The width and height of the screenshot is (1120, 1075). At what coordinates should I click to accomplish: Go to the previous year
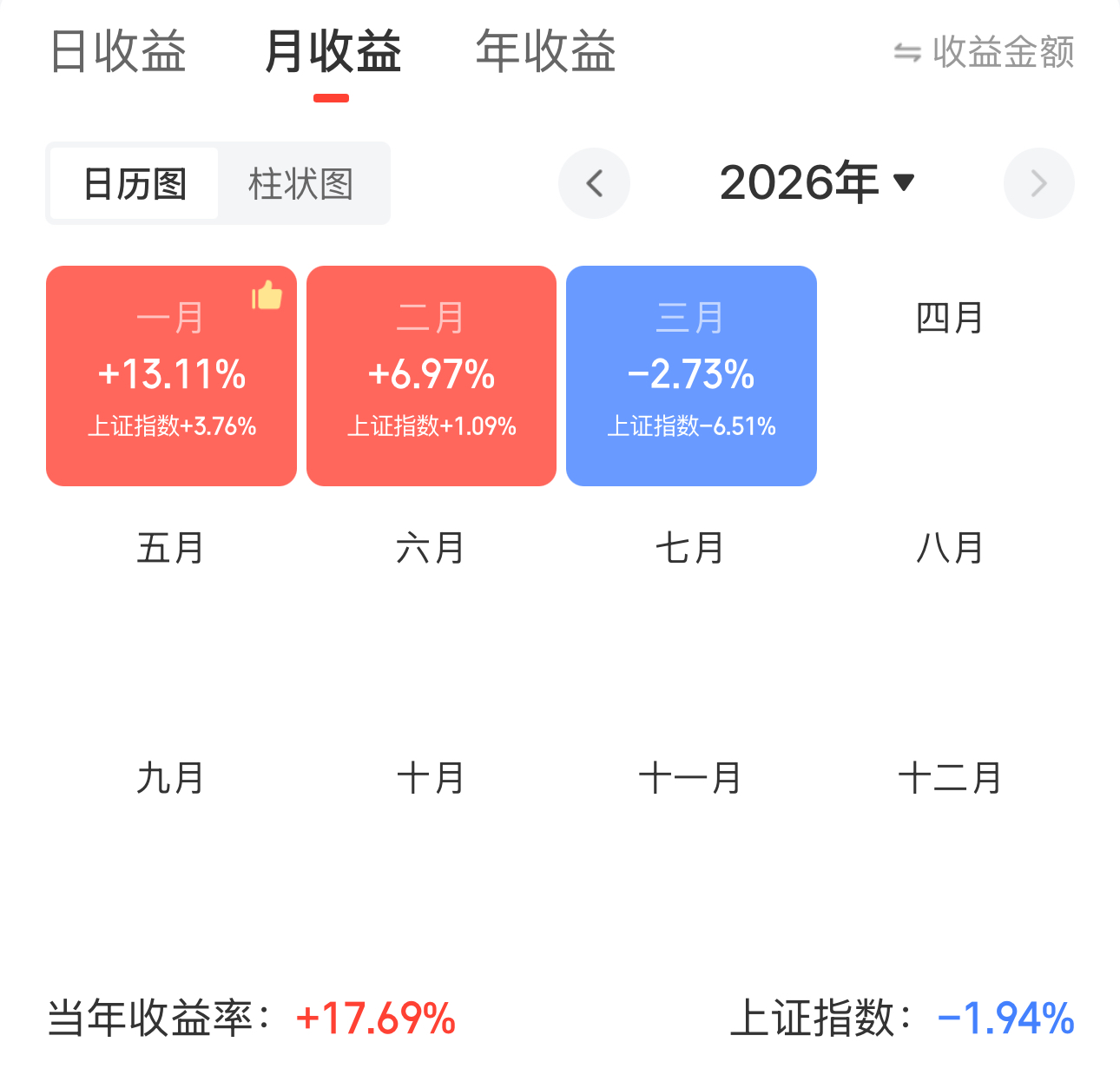594,183
